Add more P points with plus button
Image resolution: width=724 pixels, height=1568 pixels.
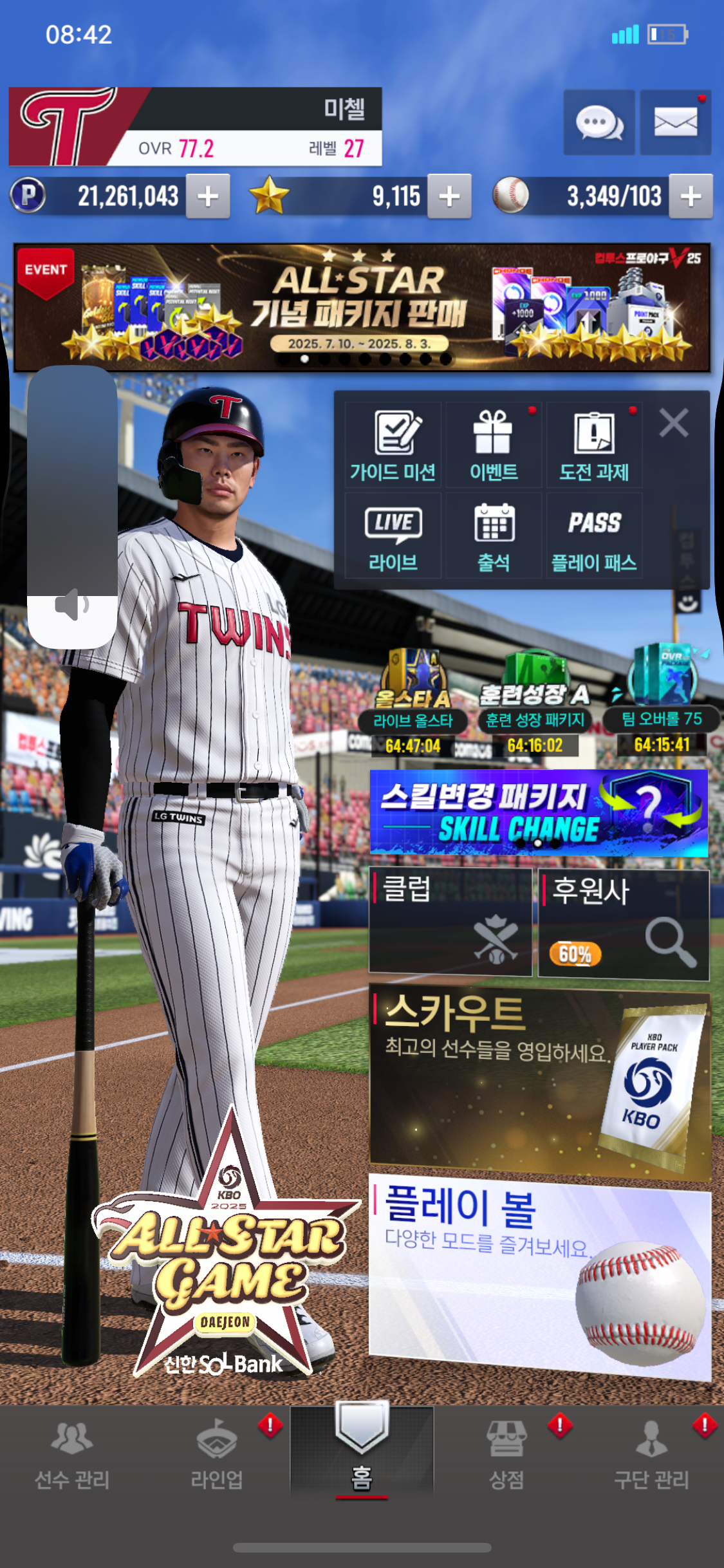point(208,196)
